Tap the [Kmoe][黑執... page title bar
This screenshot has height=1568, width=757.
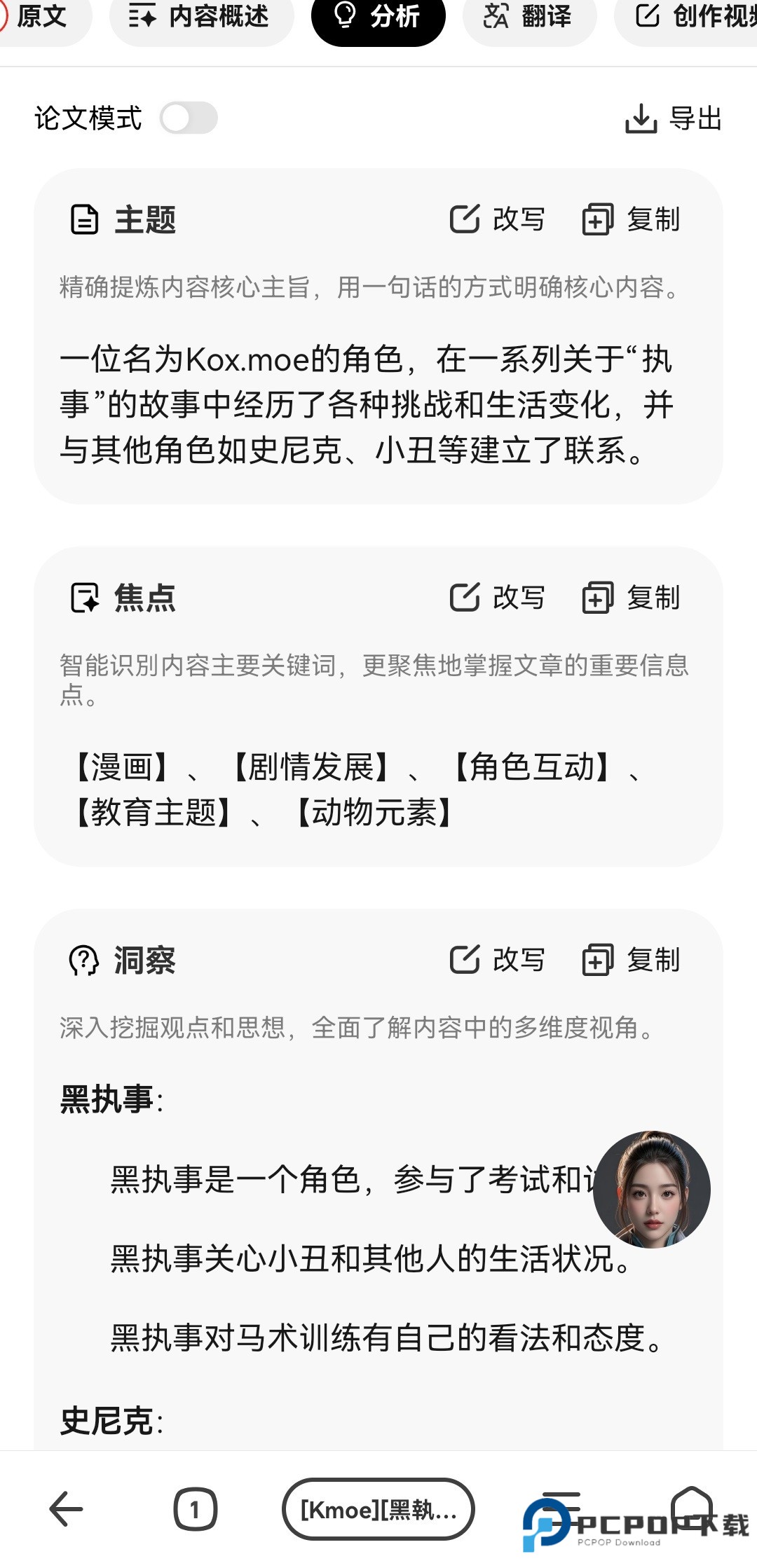tap(378, 1509)
